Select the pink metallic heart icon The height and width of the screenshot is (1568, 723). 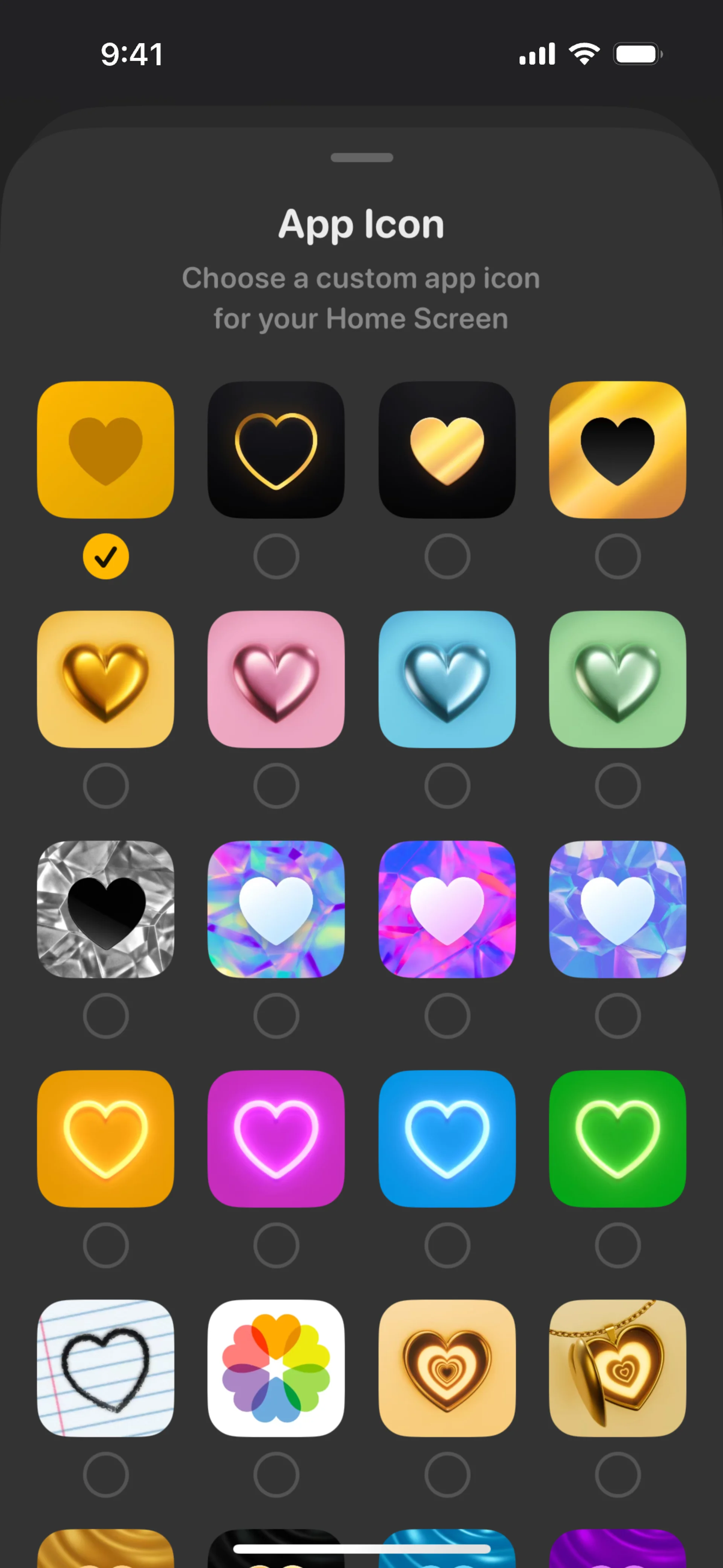coord(276,679)
